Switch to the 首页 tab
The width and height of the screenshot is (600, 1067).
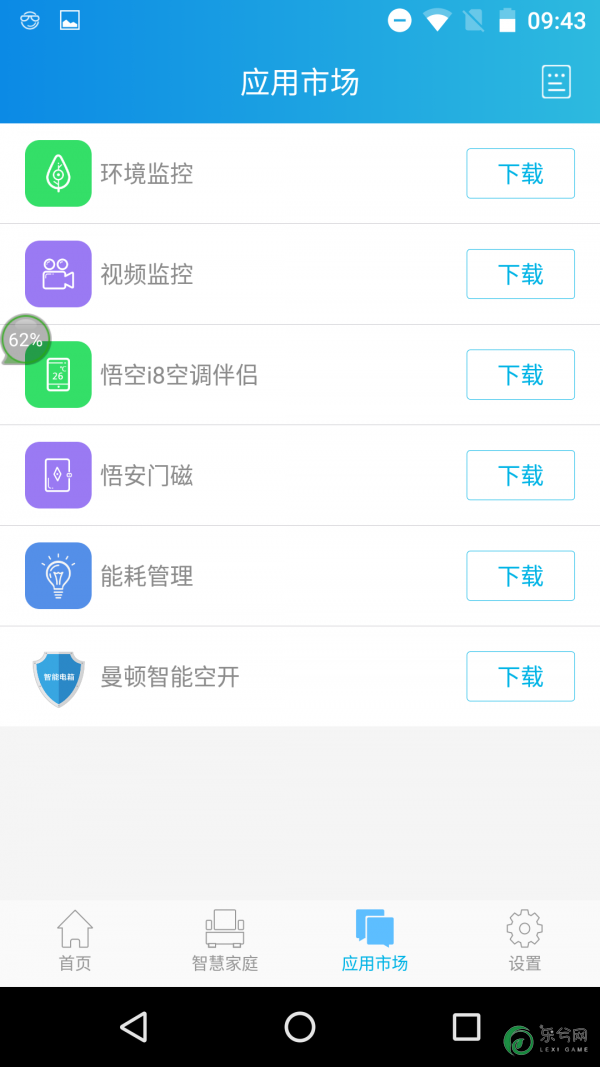(75, 941)
